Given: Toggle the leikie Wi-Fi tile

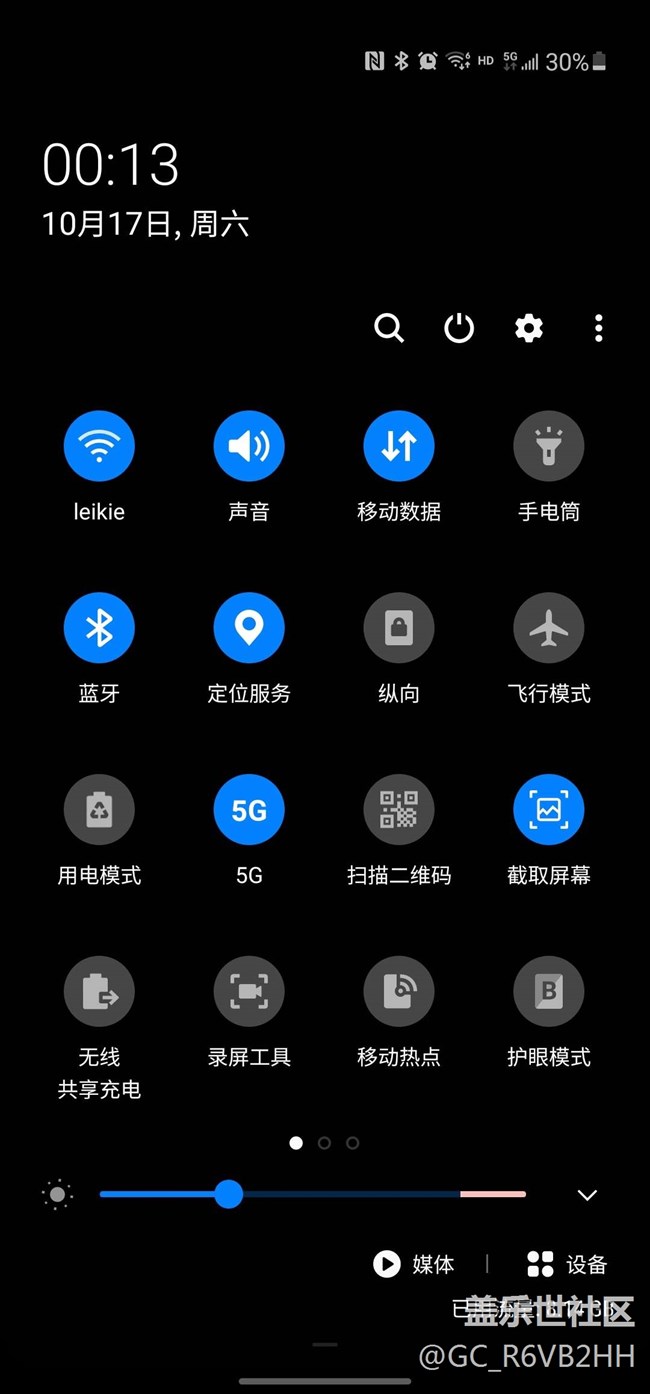Looking at the screenshot, I should 99,446.
